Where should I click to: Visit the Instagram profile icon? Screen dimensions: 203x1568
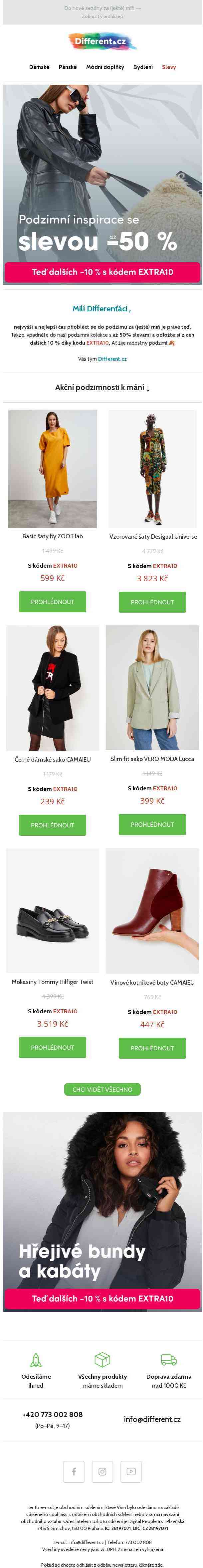point(102,1471)
